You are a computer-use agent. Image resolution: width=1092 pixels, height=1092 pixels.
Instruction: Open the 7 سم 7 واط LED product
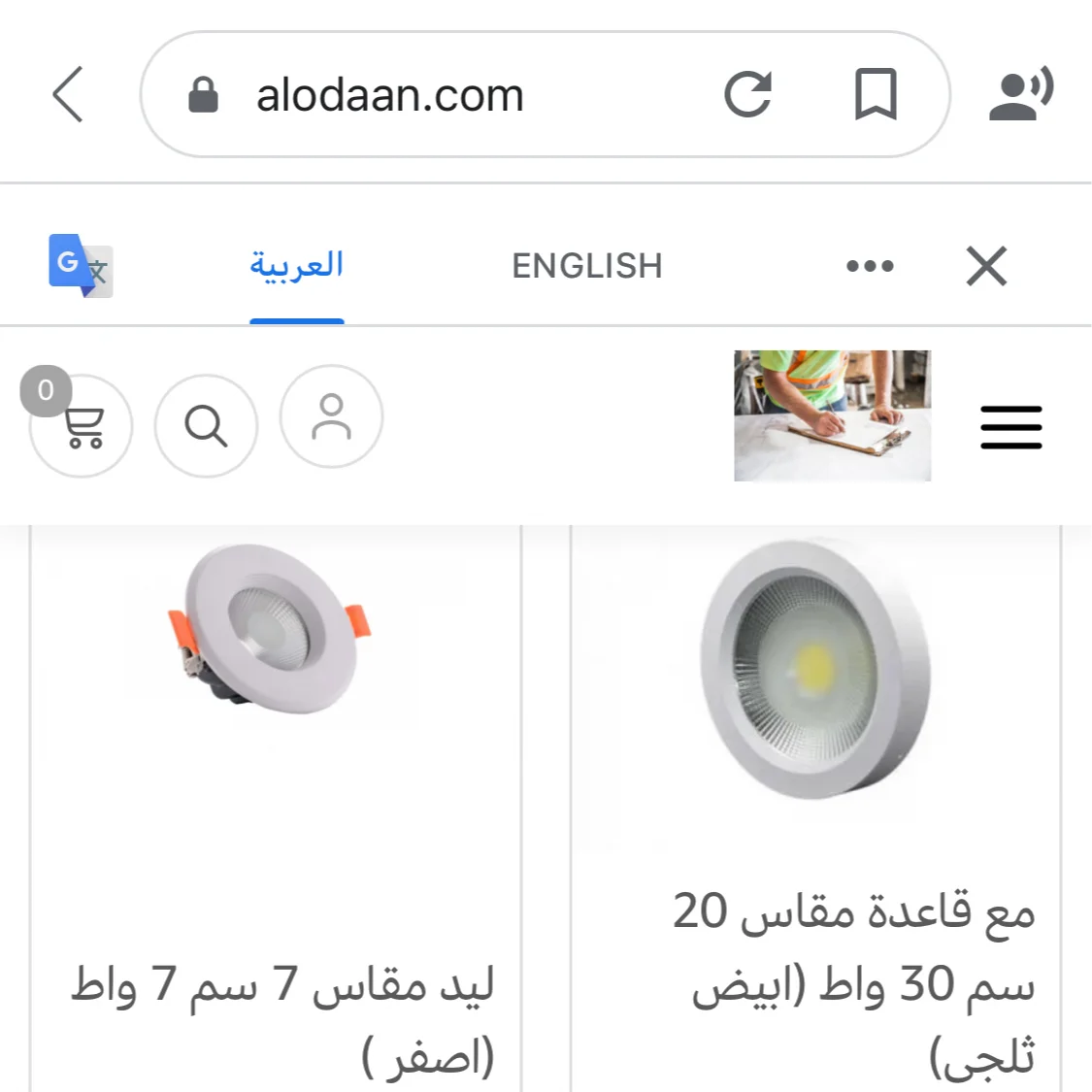[276, 810]
